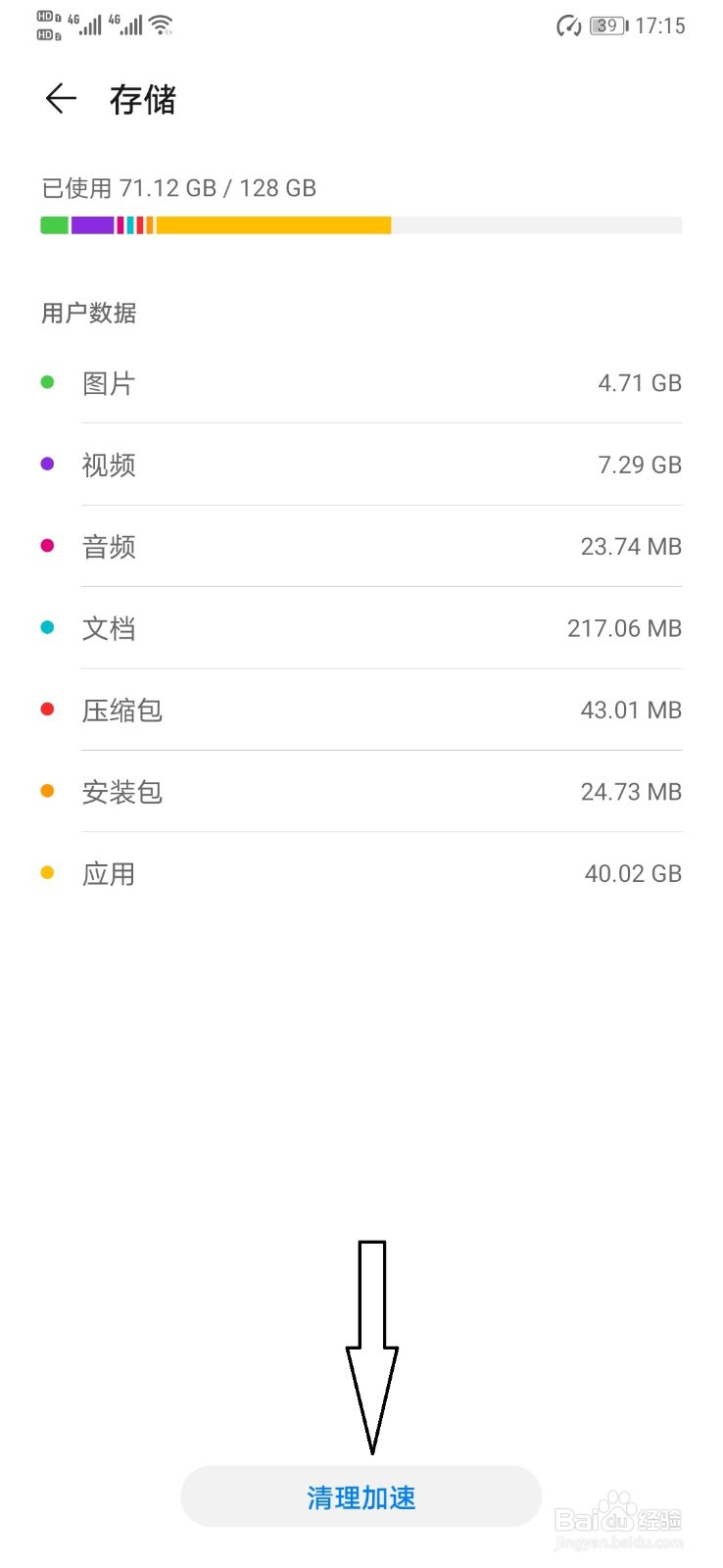
Task: Tap the back arrow beside 存储
Action: [61, 98]
